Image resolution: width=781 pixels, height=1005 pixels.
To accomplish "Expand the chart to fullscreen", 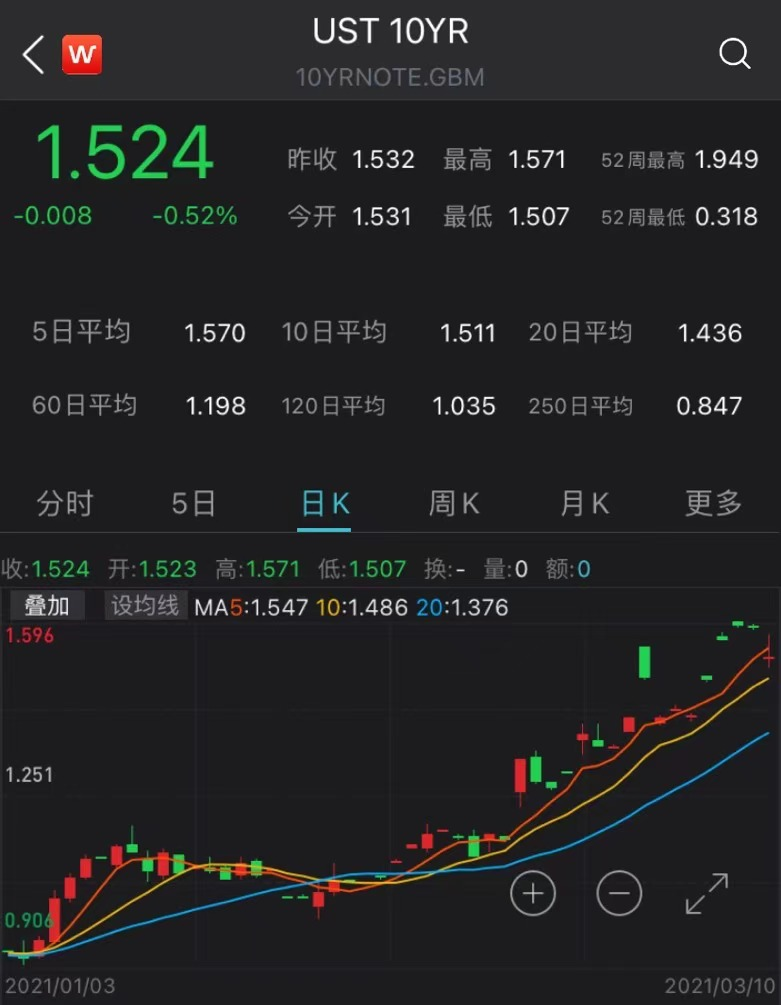I will [706, 893].
